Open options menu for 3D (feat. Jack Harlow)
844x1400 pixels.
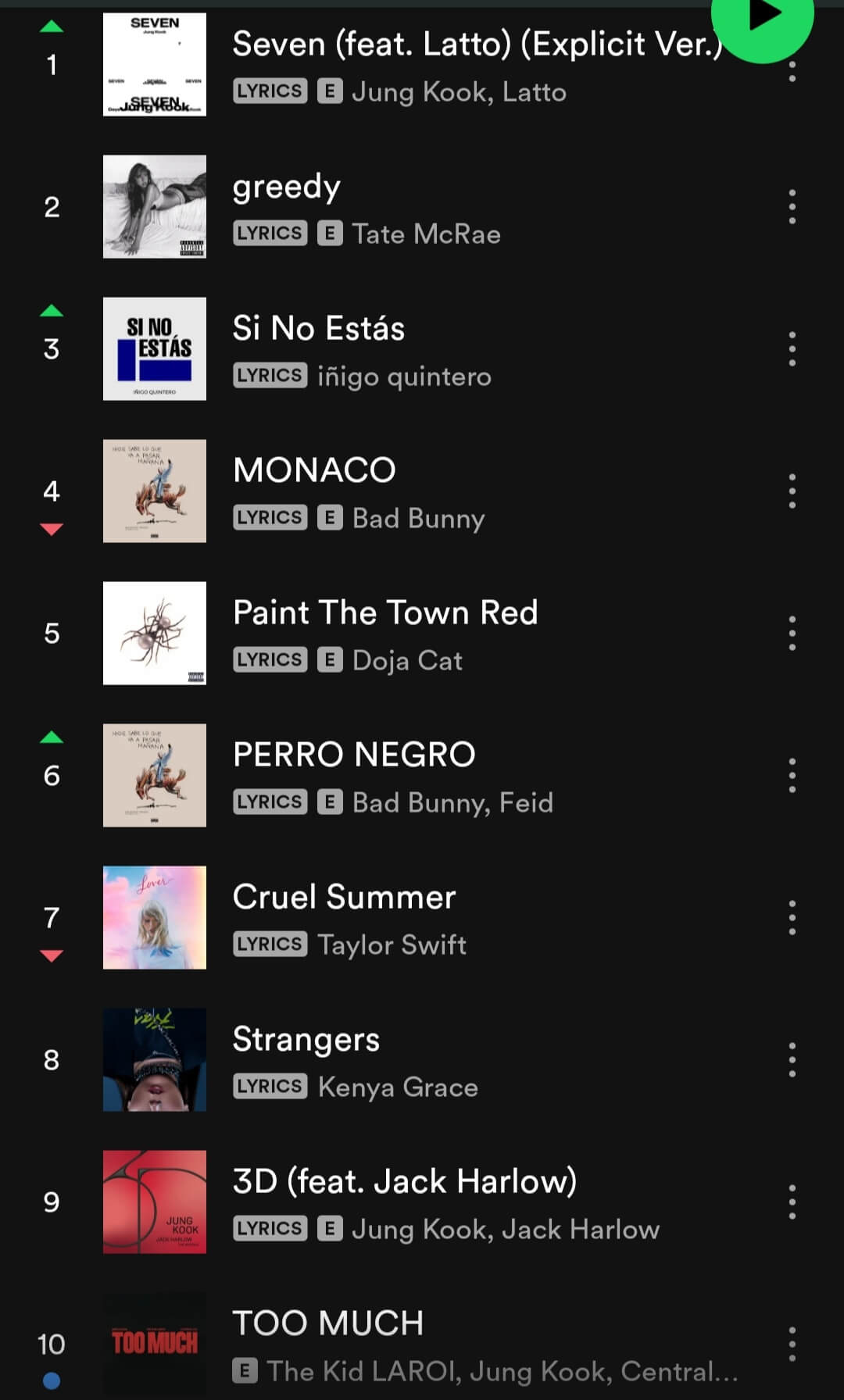pyautogui.click(x=792, y=1202)
